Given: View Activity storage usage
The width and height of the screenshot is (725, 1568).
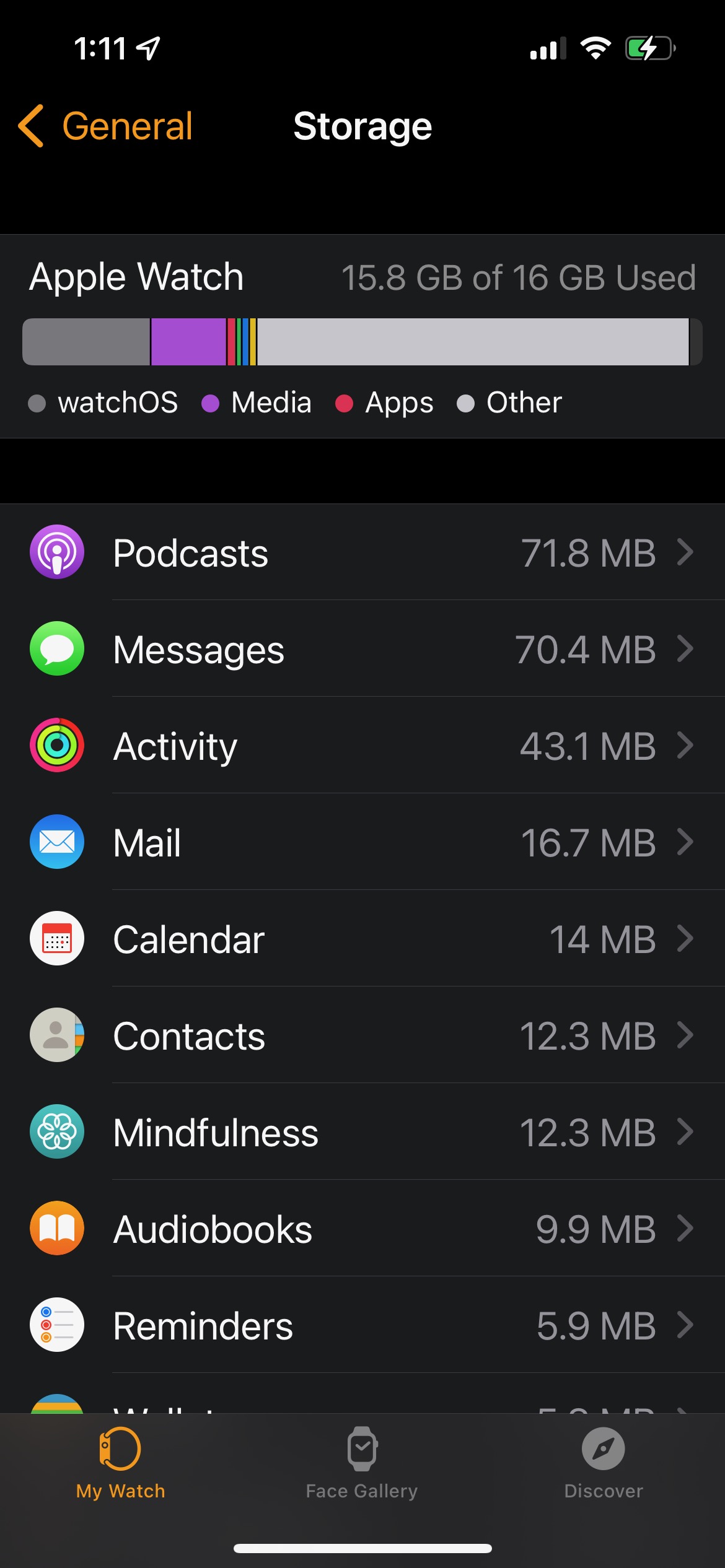Looking at the screenshot, I should (362, 746).
